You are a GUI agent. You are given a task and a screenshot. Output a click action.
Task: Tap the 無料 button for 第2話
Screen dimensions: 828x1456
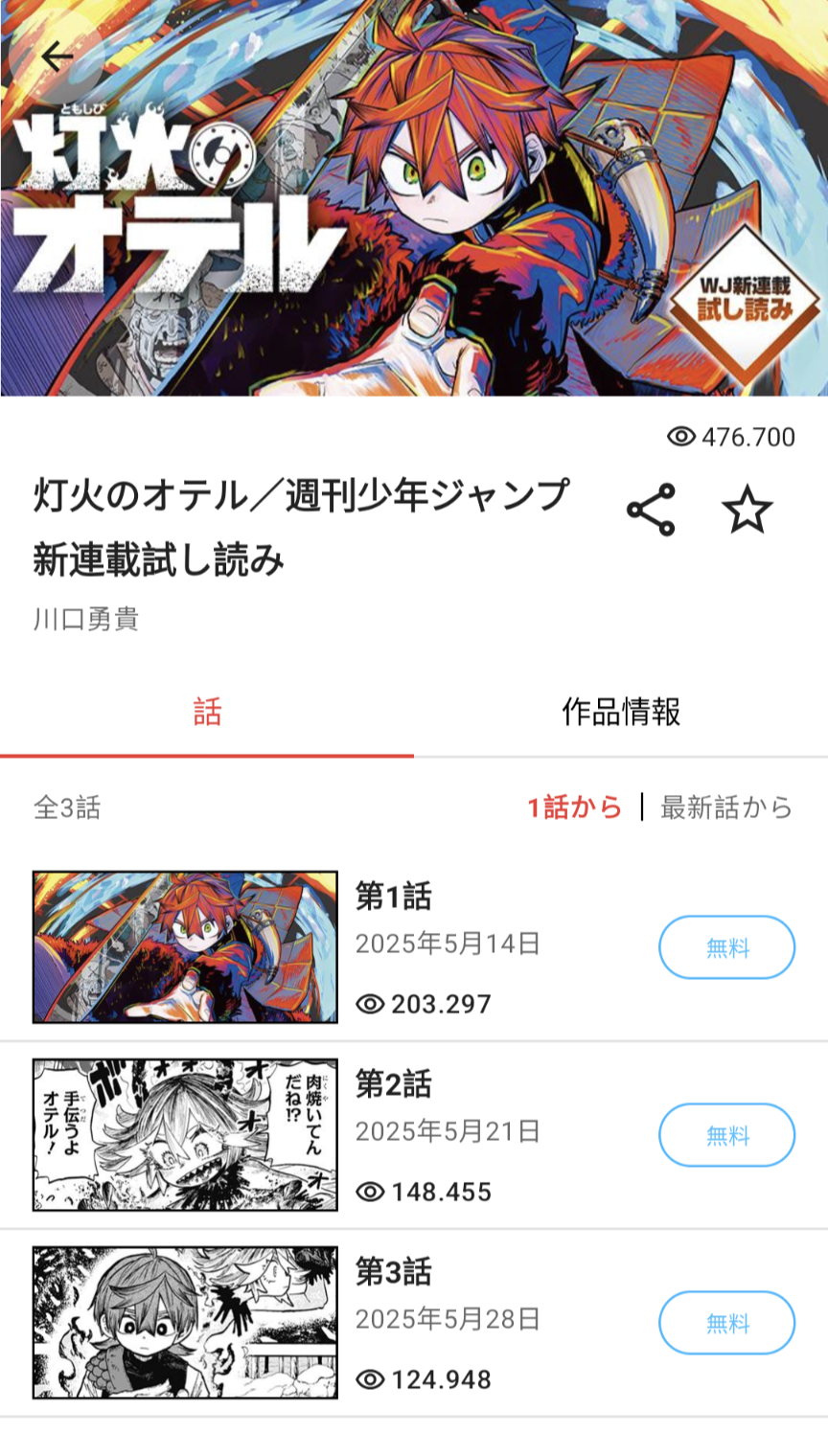(726, 1135)
